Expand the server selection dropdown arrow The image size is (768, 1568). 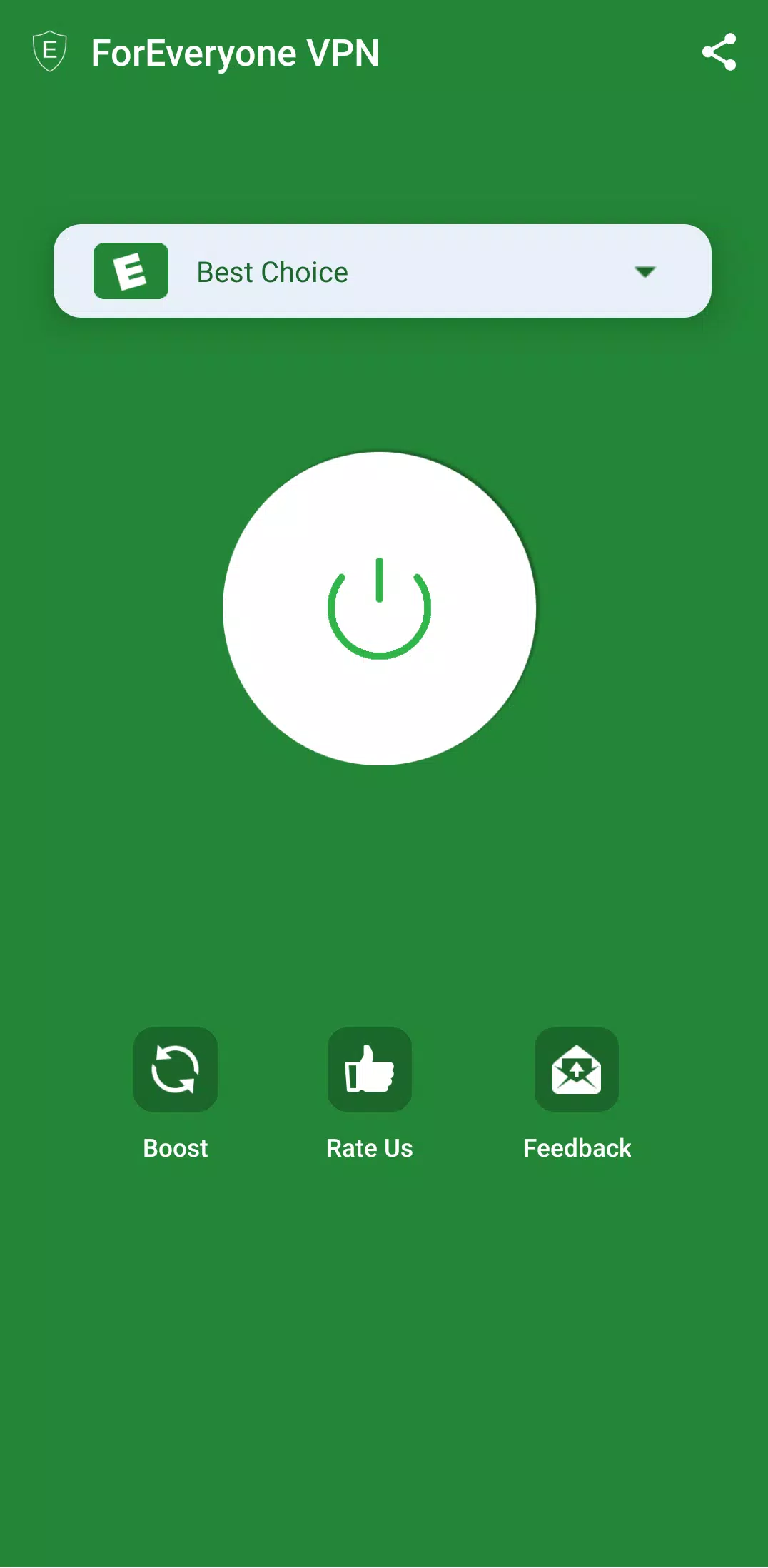645,272
